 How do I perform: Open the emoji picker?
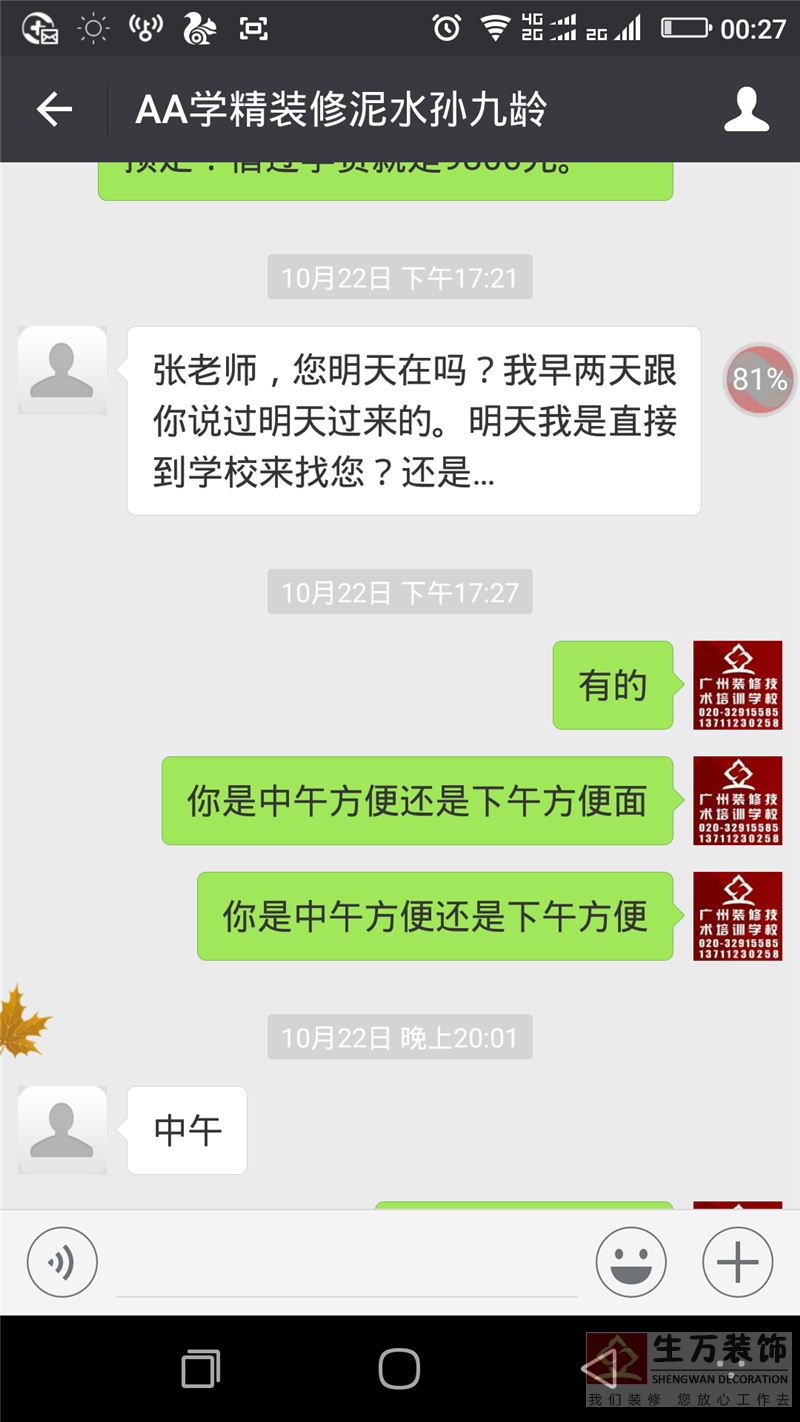coord(631,1262)
